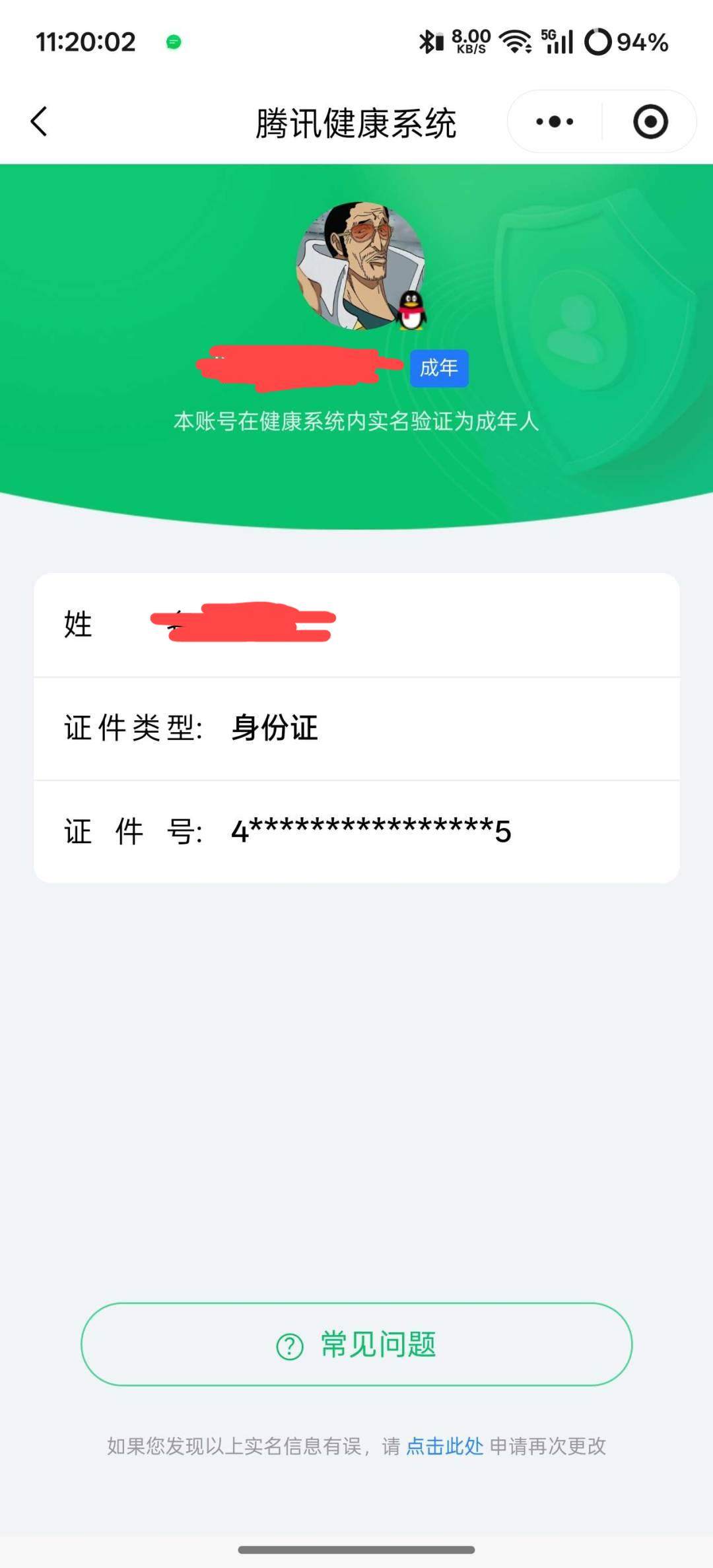Tap the Wi-Fi icon in status bar

[x=516, y=42]
